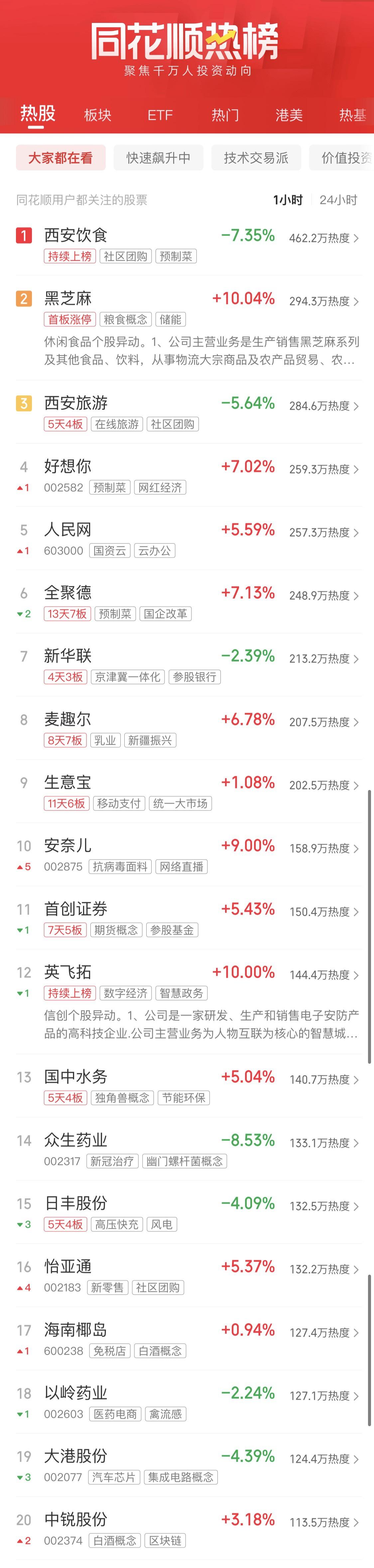Open 麦趣尔 stock row
Viewport: 374px width, 1568px height.
(67, 720)
